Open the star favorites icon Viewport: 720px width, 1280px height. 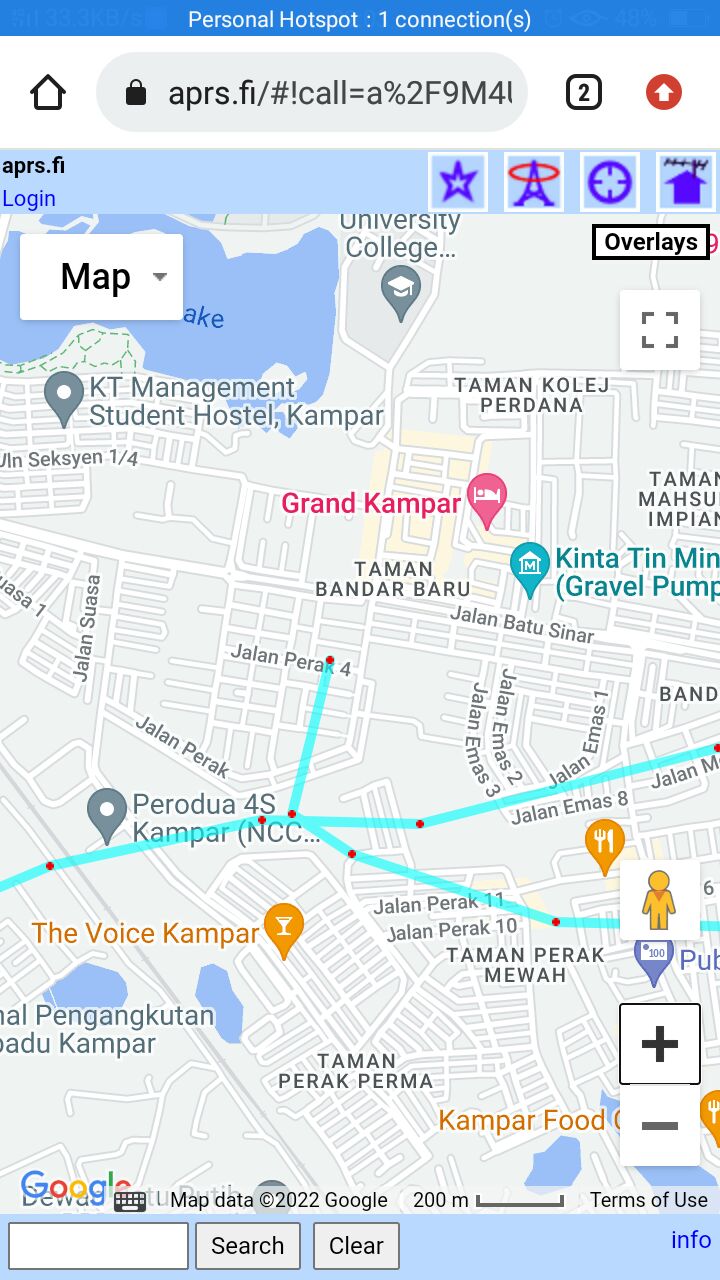point(458,182)
